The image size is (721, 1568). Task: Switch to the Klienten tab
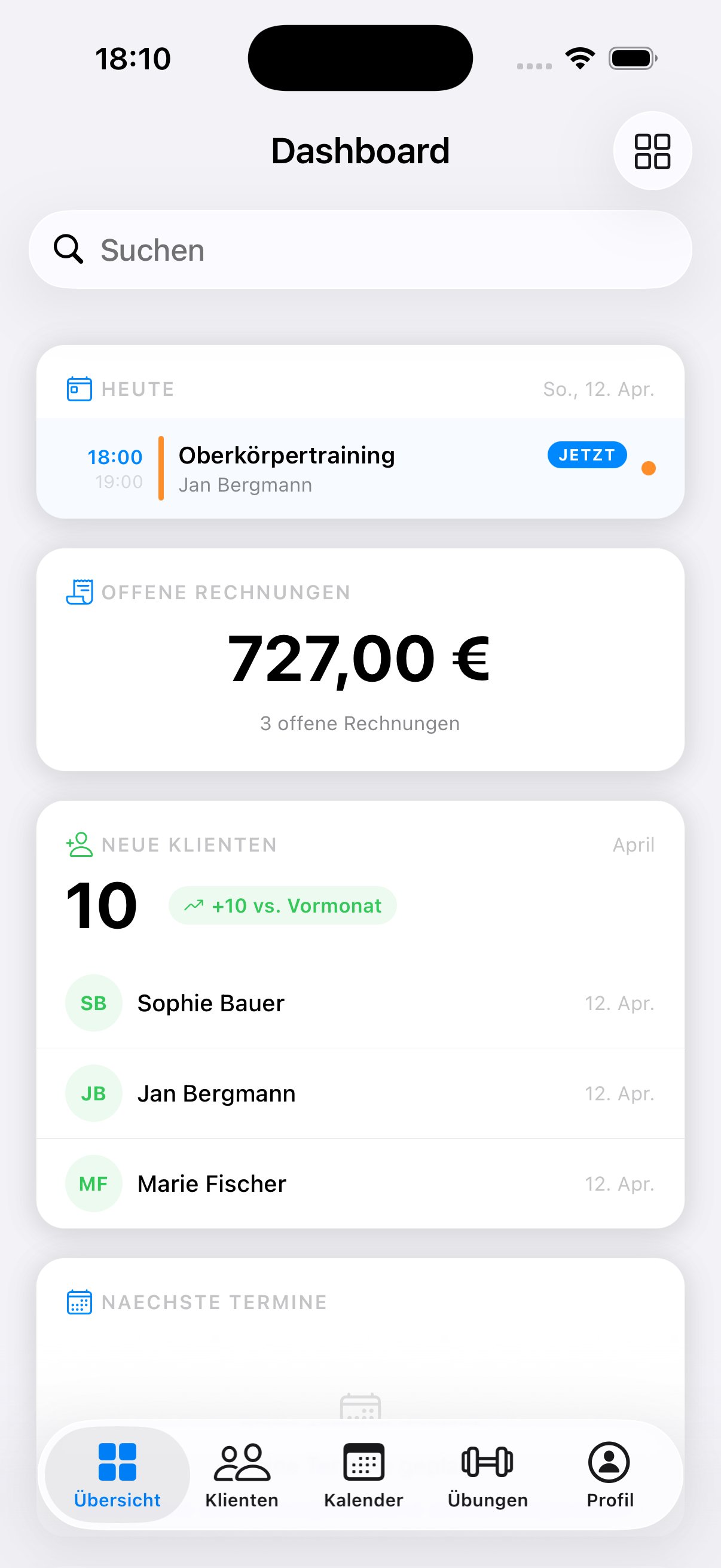pyautogui.click(x=242, y=1474)
